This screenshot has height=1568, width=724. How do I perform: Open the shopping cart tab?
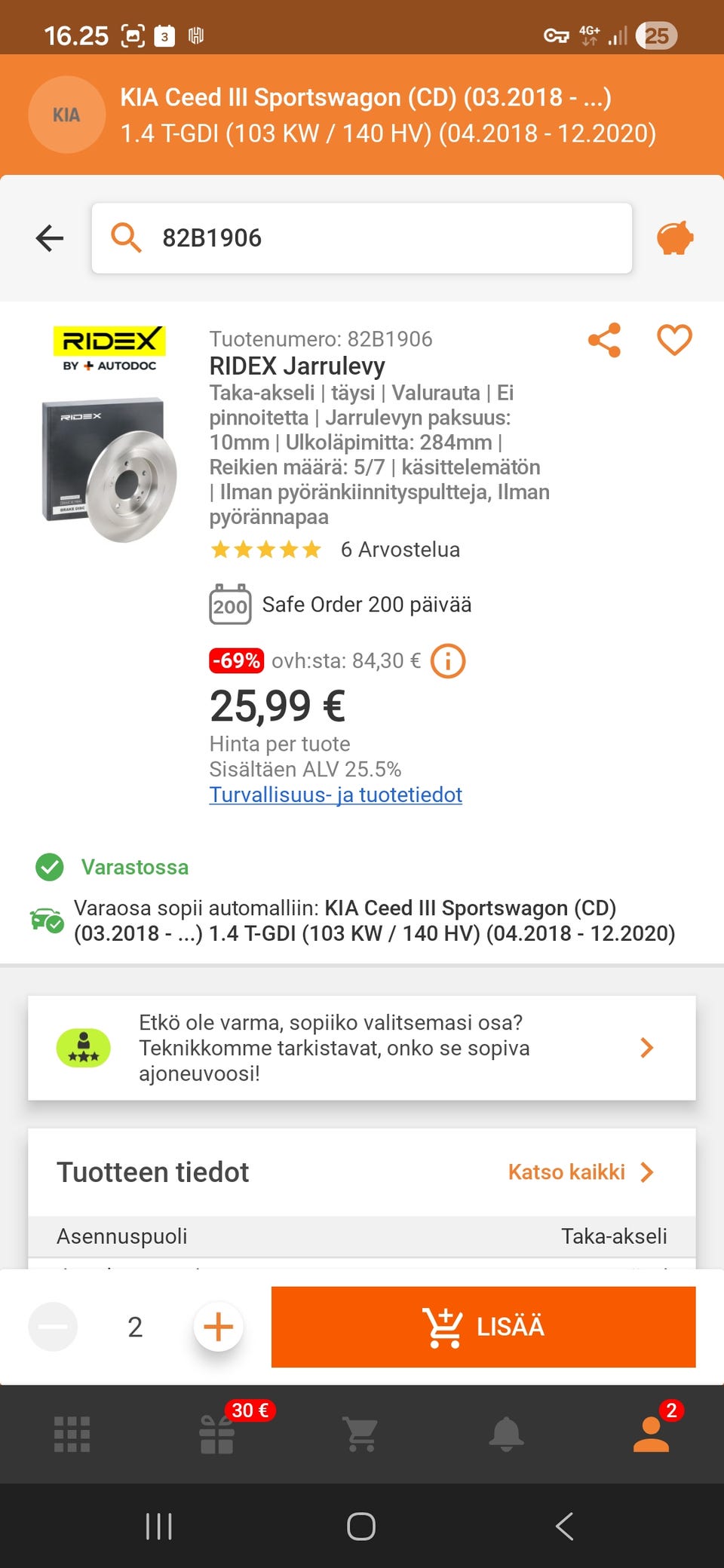pyautogui.click(x=361, y=1434)
